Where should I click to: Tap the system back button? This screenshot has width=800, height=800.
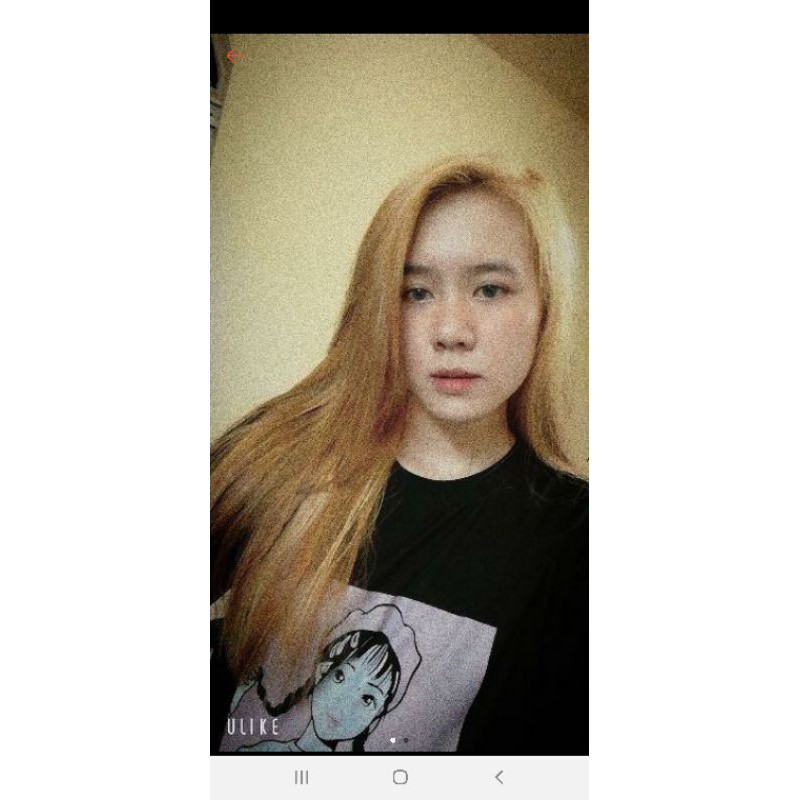pyautogui.click(x=499, y=777)
